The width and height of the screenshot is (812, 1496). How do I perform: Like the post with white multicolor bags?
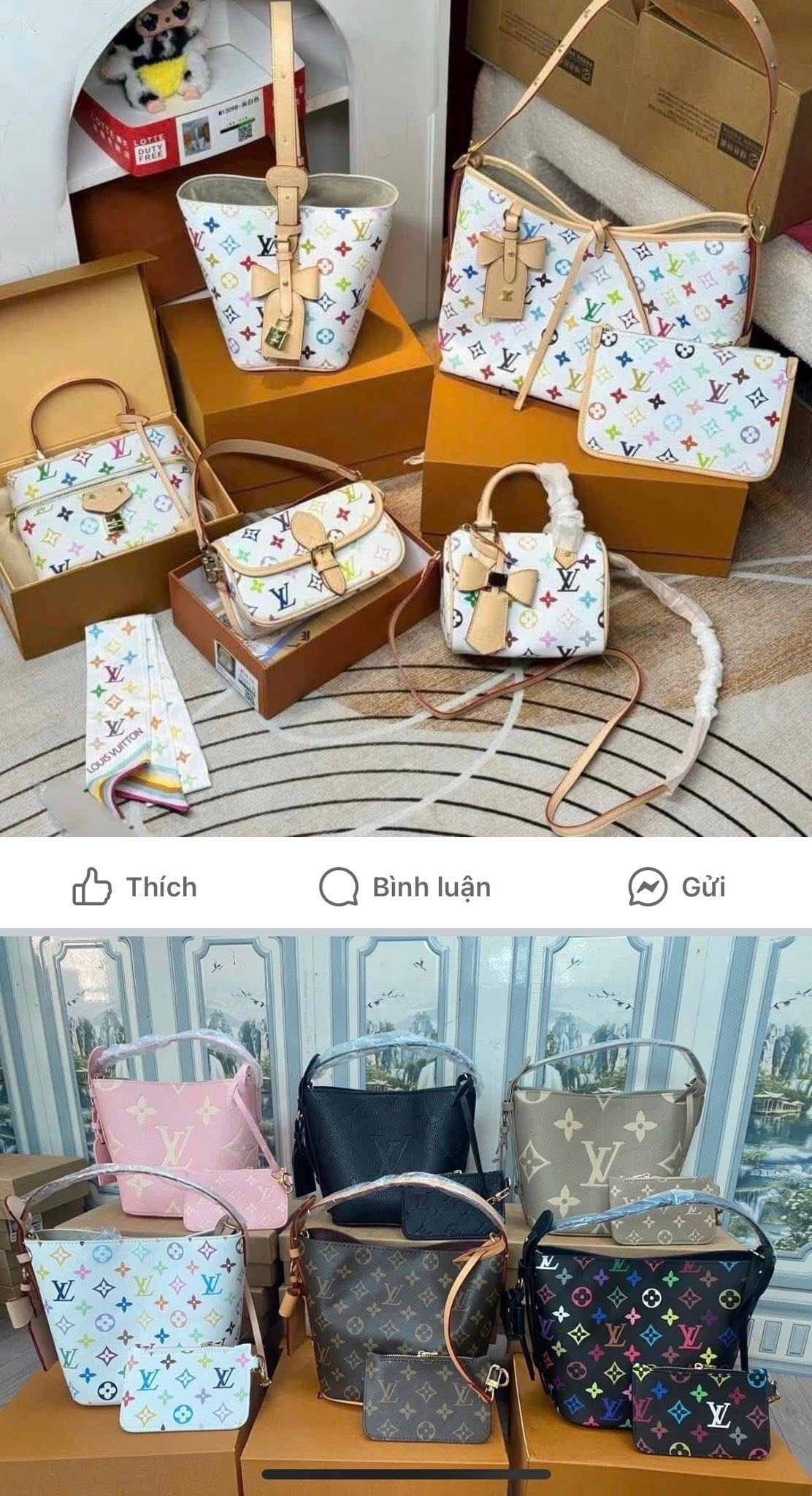pos(135,888)
